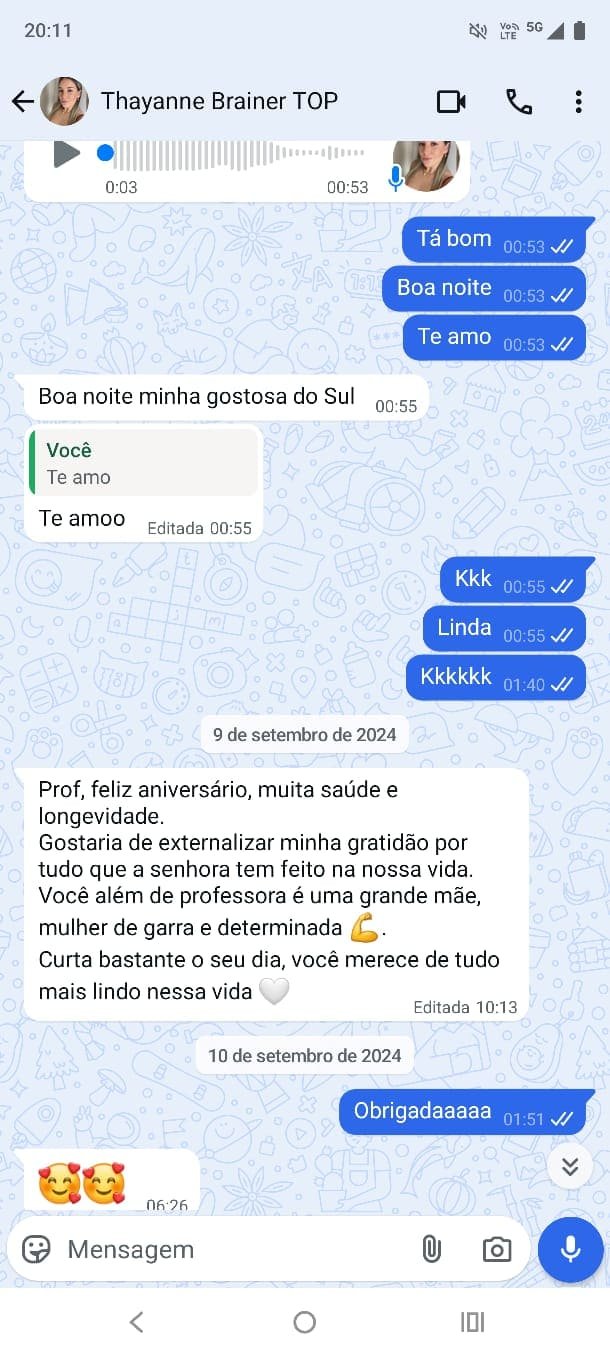Open the emoji picker
Screen dimensions: 610x1356
coord(36,1249)
